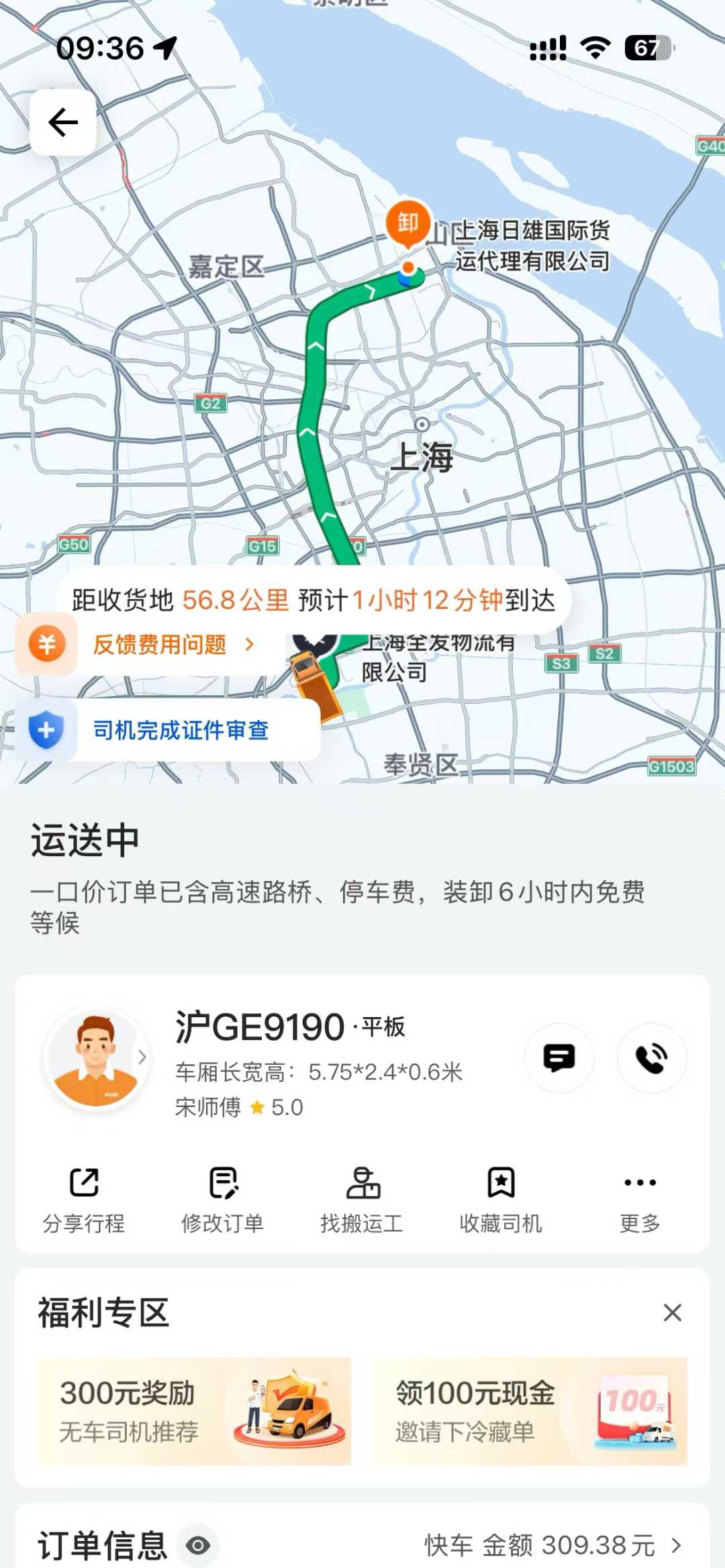Open the 300元奖励 referral banner
Viewport: 725px width, 1568px height.
click(x=195, y=1410)
